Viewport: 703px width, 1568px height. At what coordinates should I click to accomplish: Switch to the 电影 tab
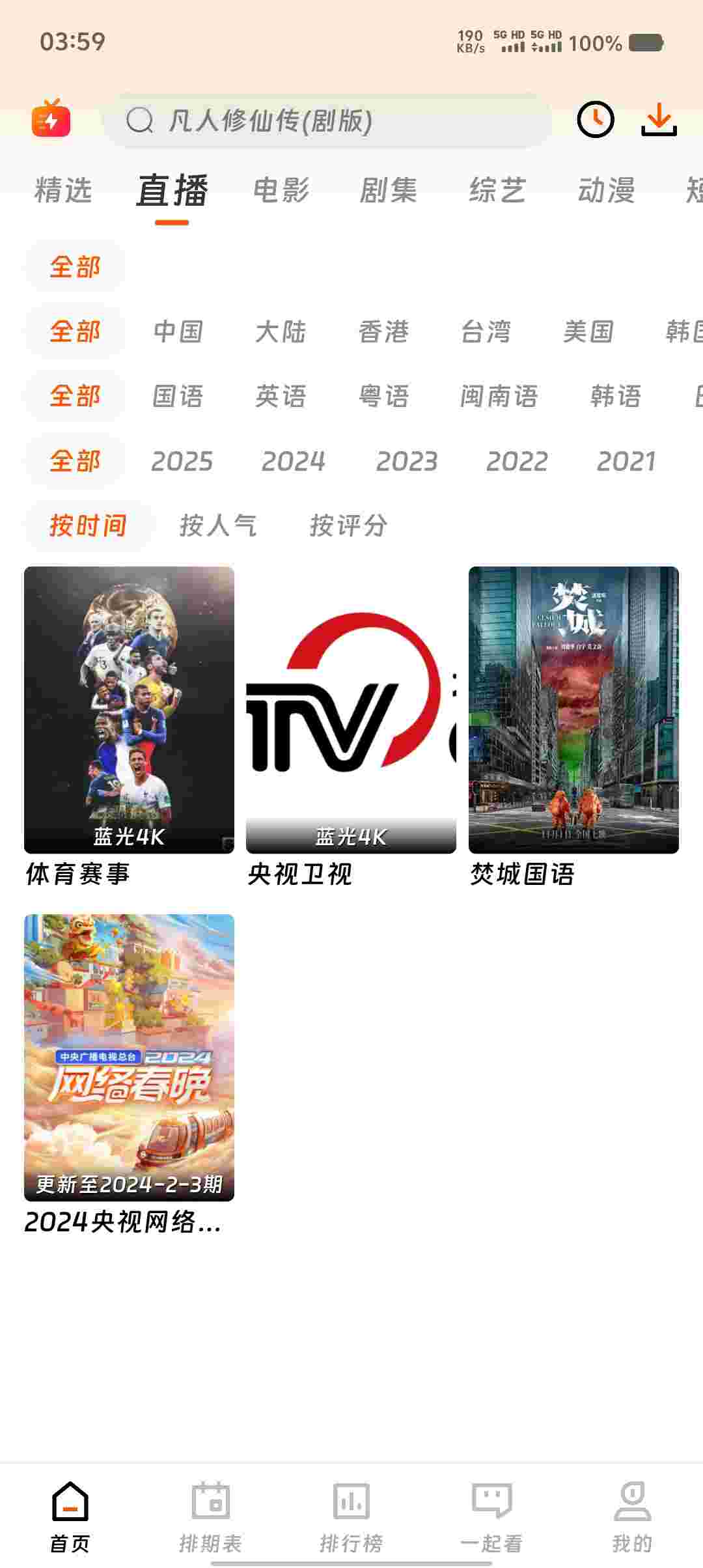click(x=281, y=190)
